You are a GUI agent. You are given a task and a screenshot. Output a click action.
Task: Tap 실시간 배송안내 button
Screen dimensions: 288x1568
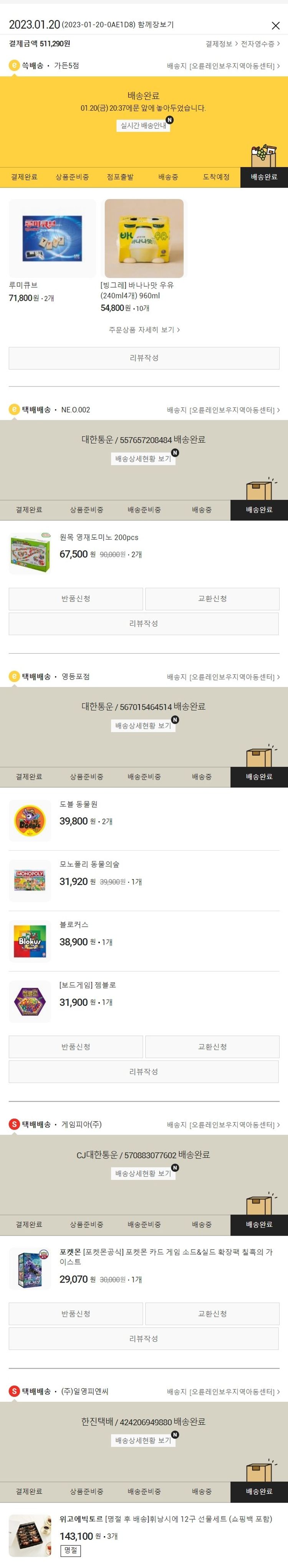coord(143,126)
